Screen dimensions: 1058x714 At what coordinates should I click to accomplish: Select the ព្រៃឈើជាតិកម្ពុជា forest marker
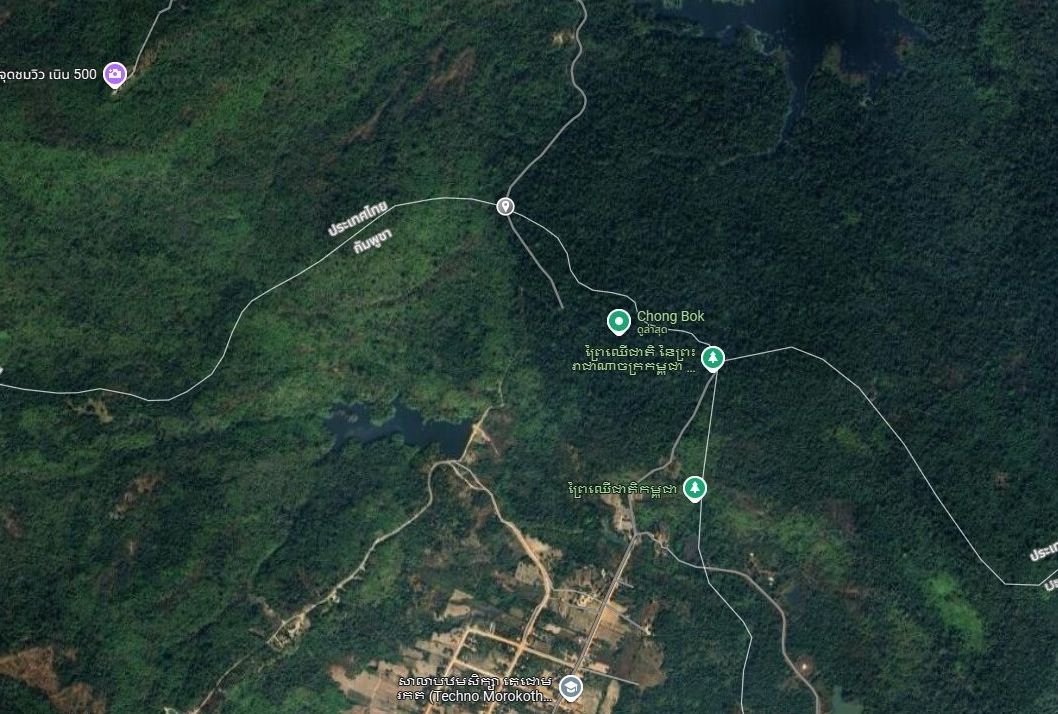coord(695,488)
